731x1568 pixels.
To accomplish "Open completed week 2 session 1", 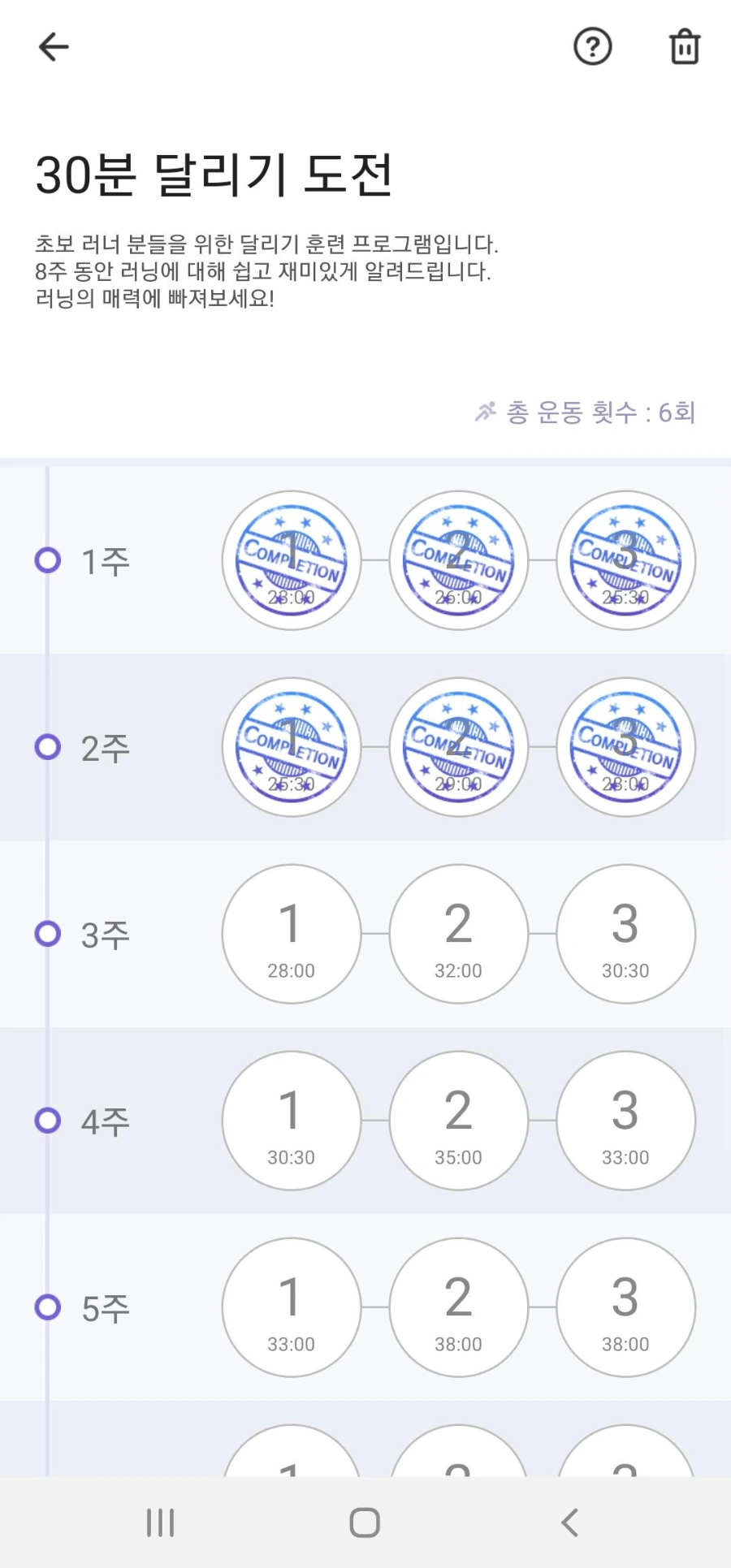I will [x=292, y=747].
